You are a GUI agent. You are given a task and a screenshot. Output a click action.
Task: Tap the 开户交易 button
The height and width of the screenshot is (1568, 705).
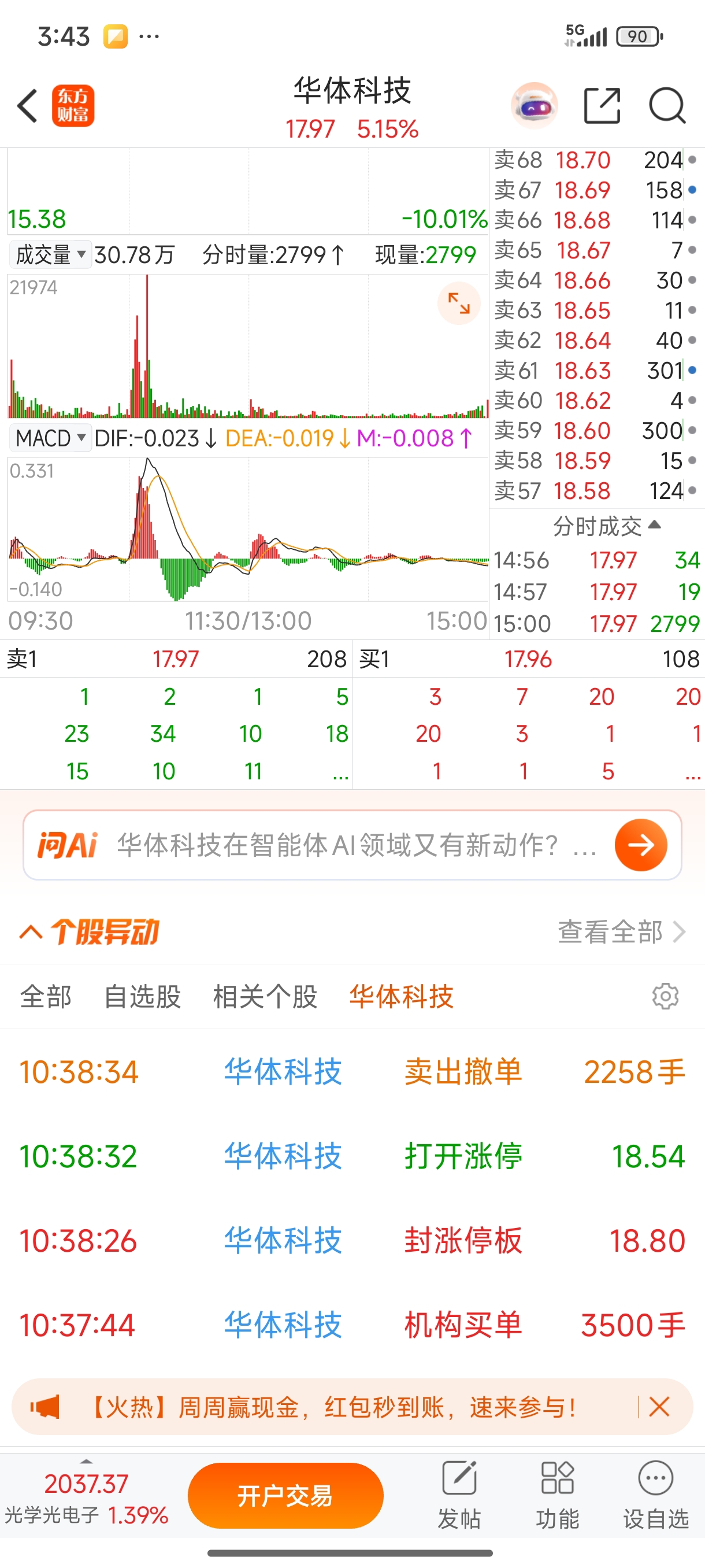285,1496
